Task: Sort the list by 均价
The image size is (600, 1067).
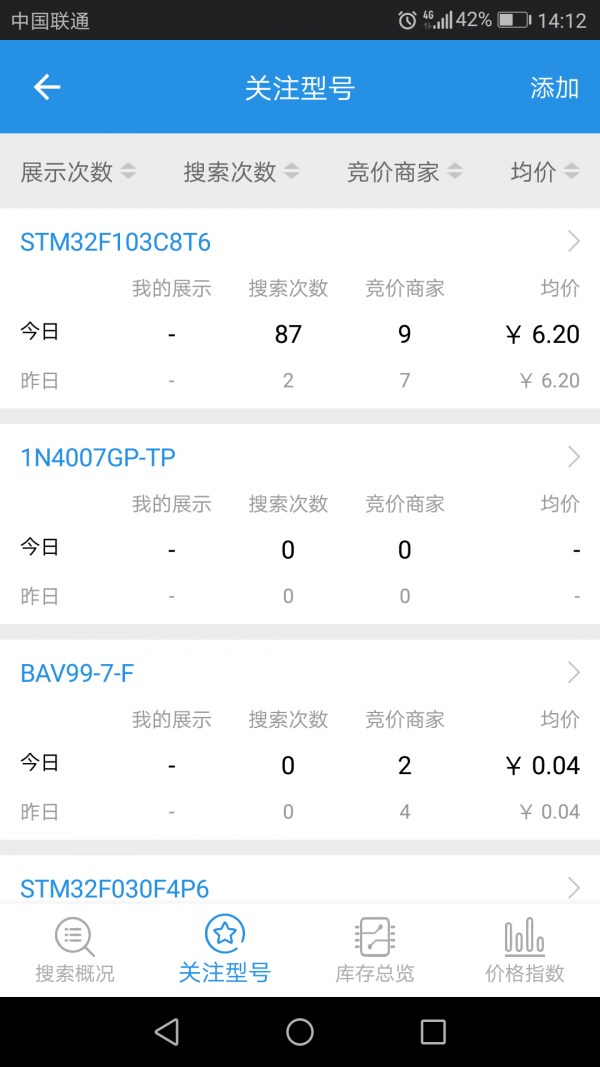Action: point(544,171)
